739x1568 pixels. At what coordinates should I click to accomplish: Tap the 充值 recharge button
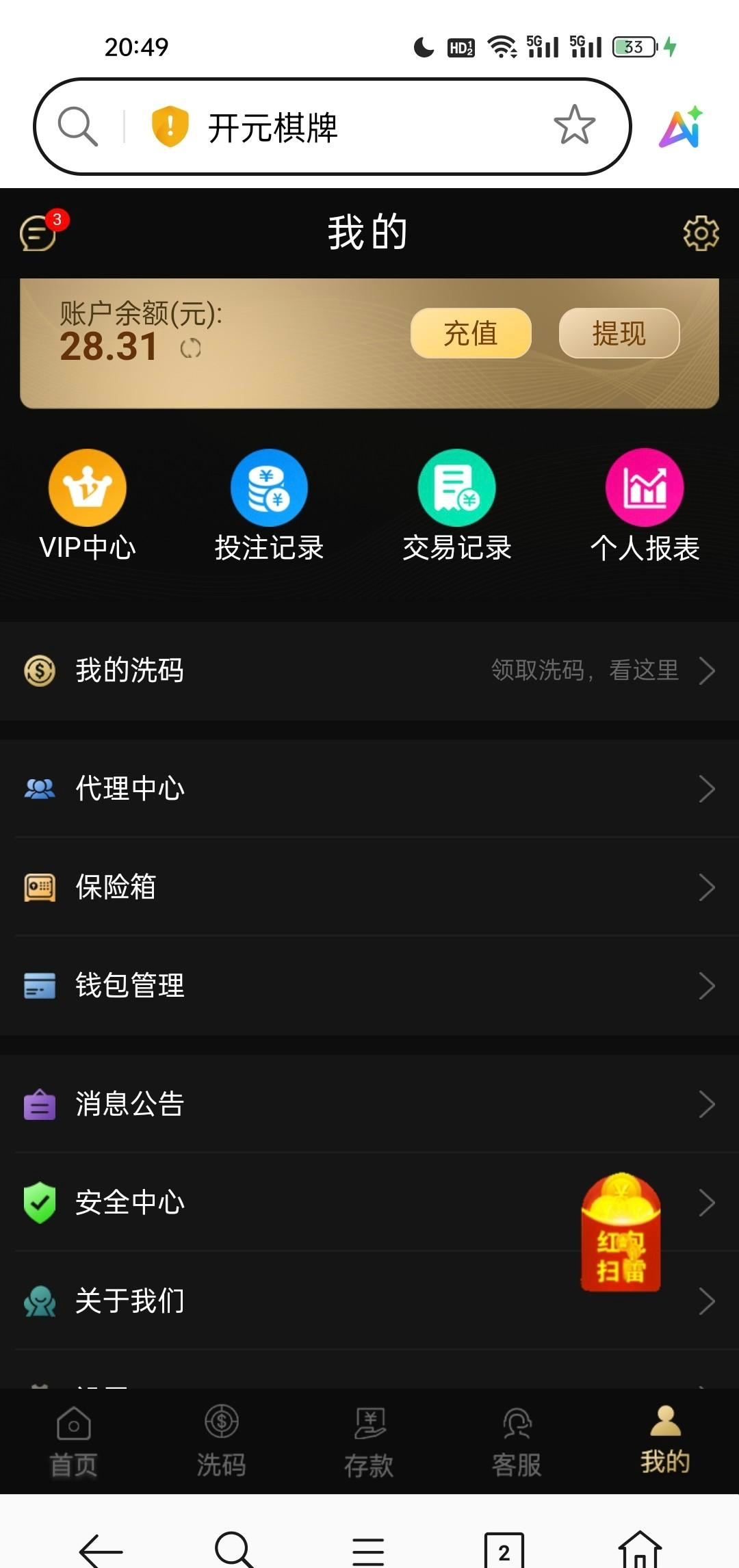tap(471, 333)
